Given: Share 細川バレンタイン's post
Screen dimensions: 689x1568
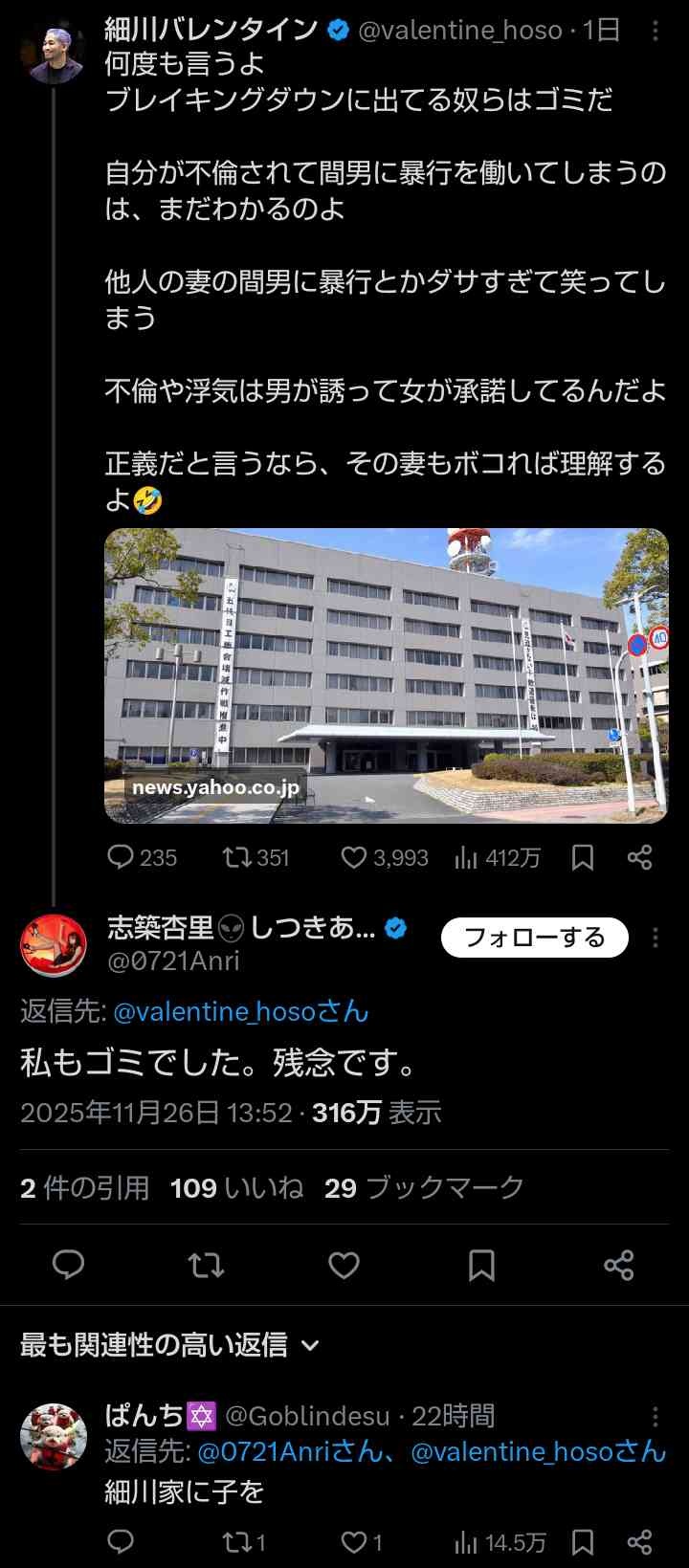Looking at the screenshot, I should pos(639,857).
